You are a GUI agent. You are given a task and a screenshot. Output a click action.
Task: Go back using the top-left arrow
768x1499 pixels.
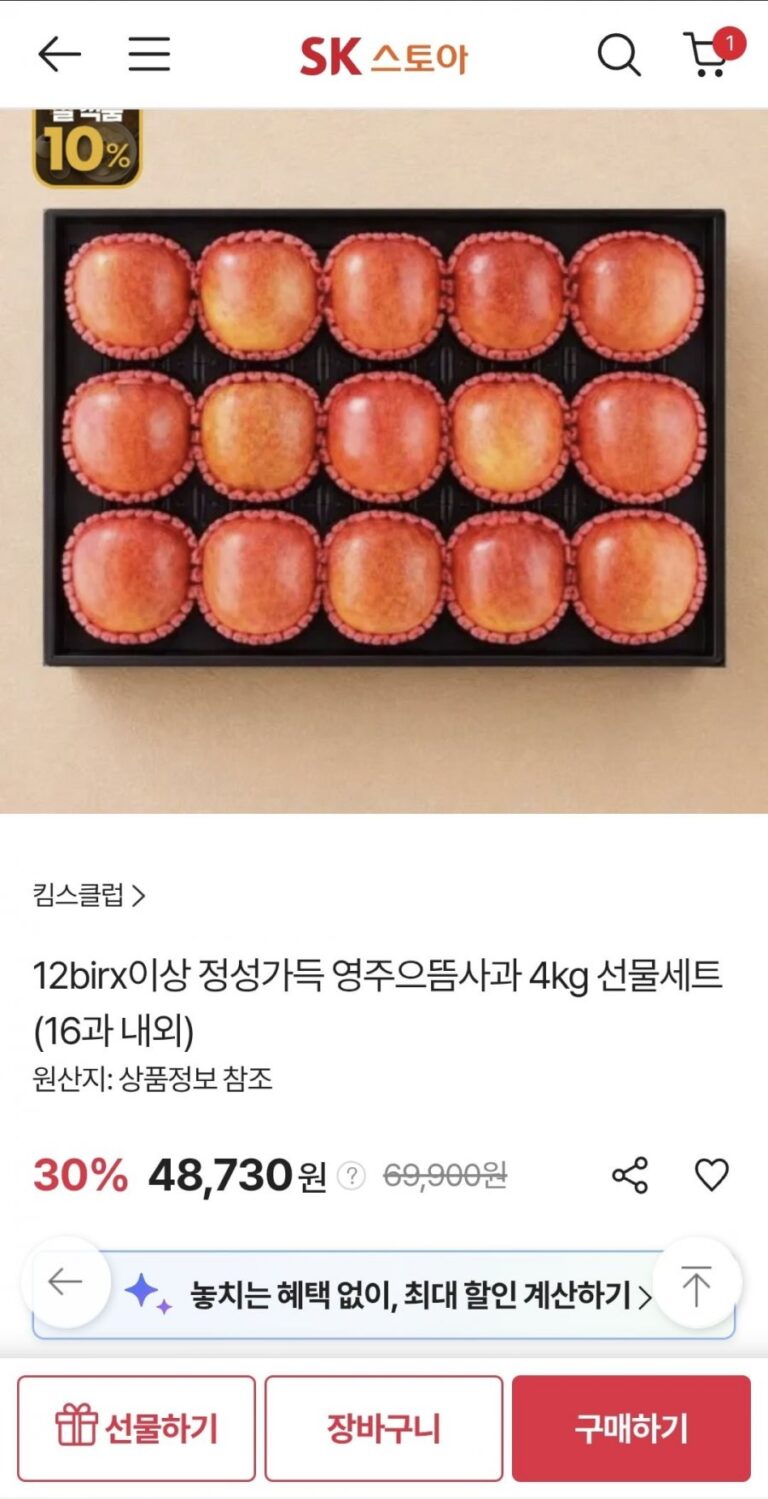[59, 54]
